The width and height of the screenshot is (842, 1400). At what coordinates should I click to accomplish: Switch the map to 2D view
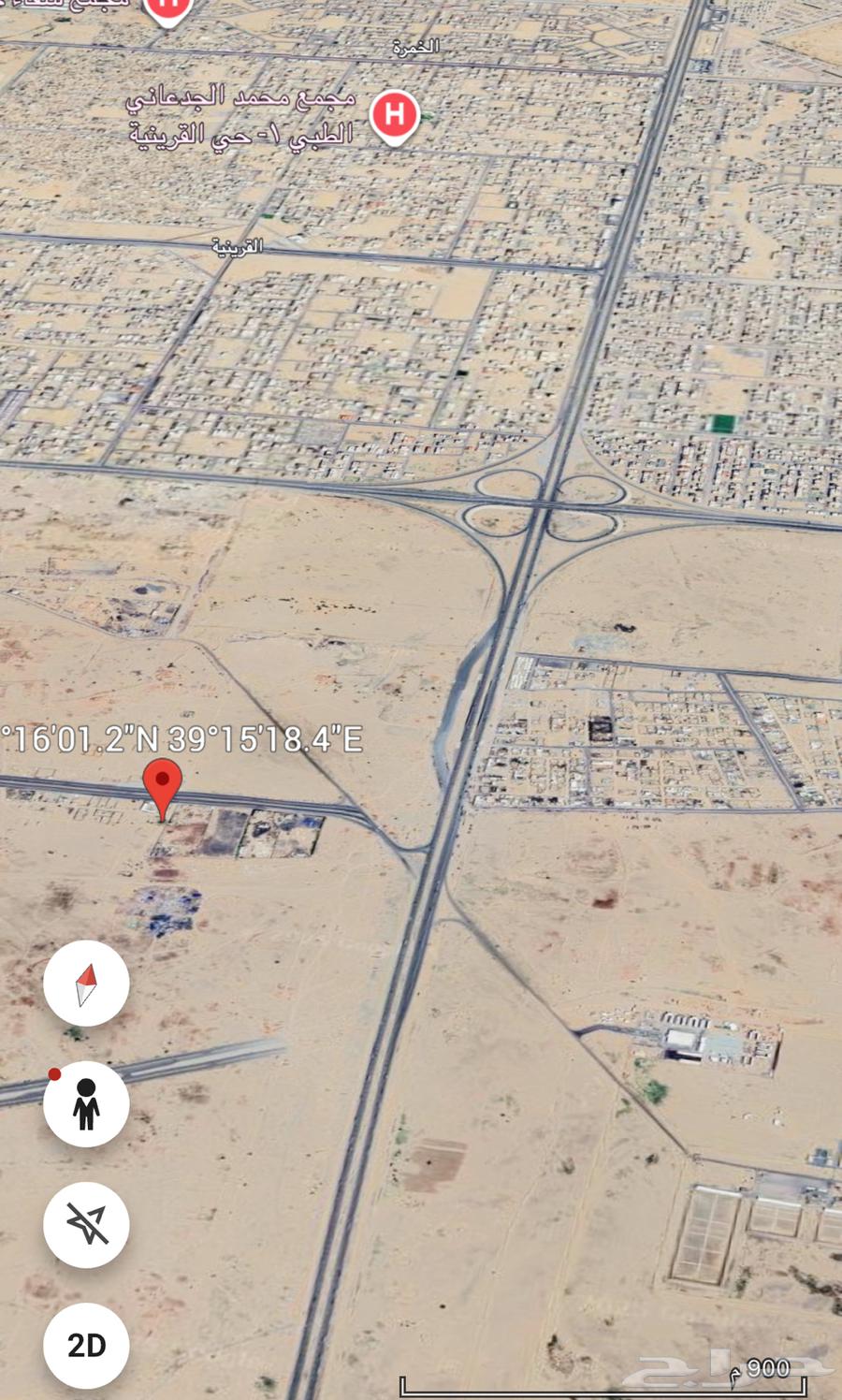(85, 1345)
